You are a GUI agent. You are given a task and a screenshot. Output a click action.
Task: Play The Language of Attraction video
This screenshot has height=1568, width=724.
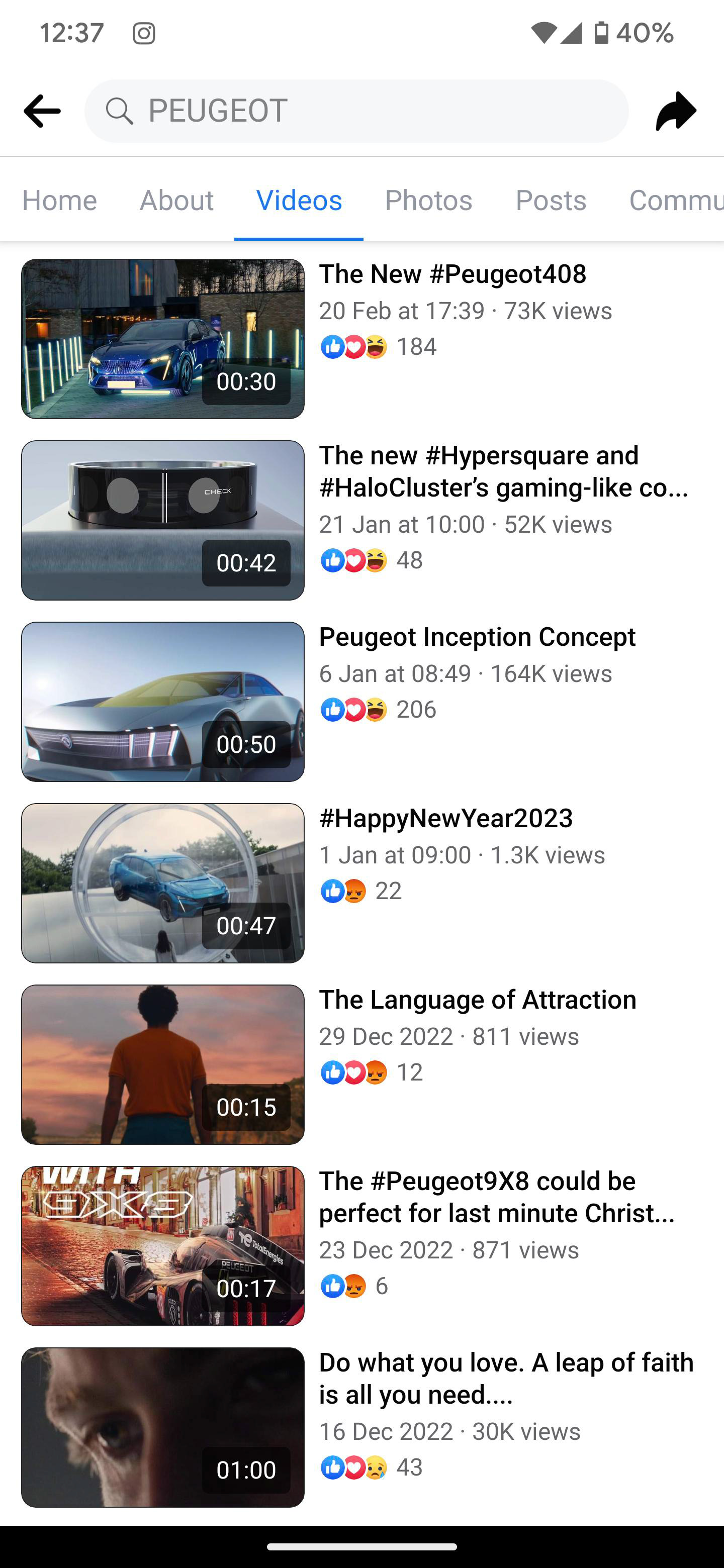point(162,1064)
